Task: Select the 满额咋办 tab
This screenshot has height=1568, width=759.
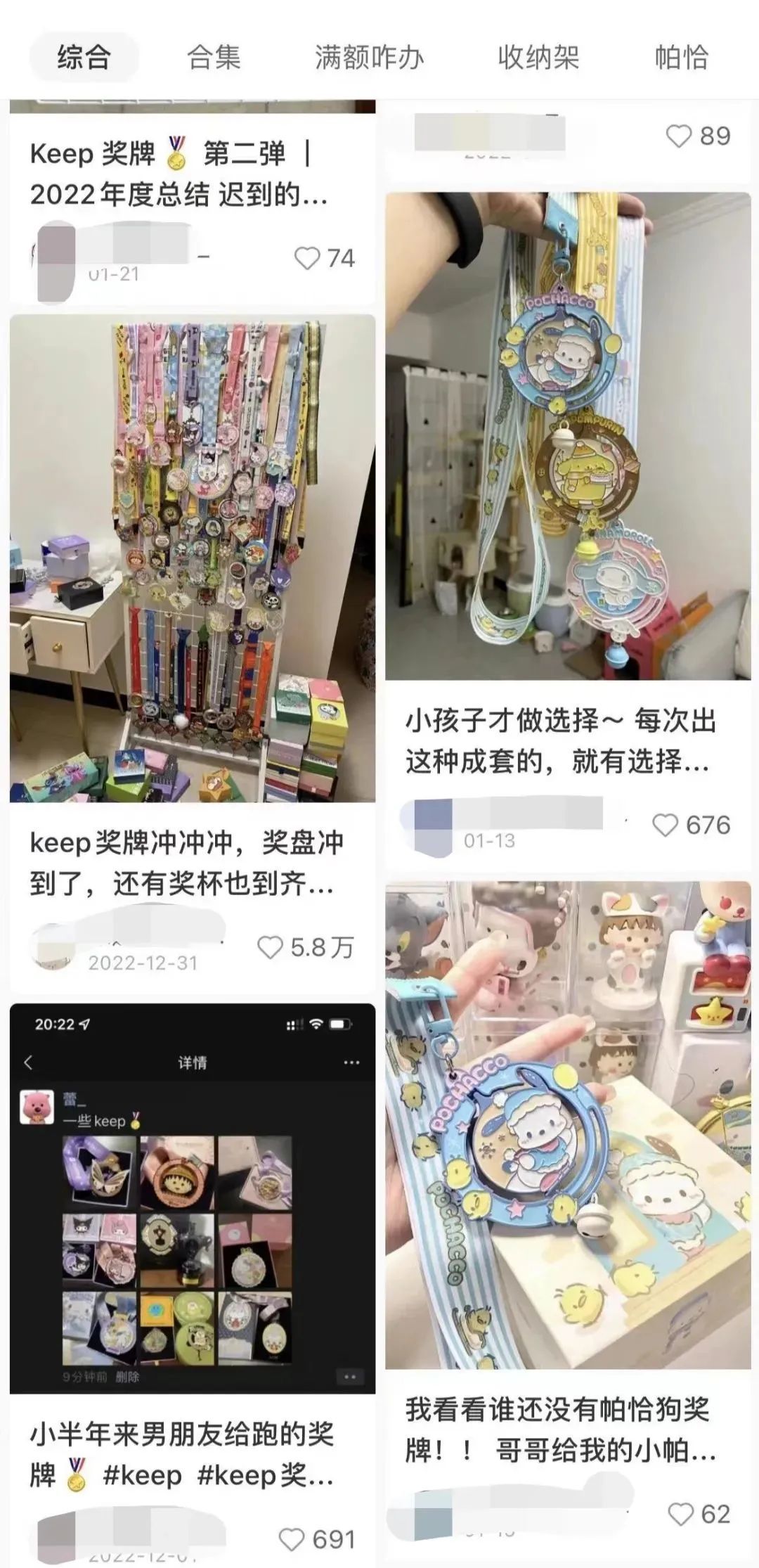Action: pos(369,57)
